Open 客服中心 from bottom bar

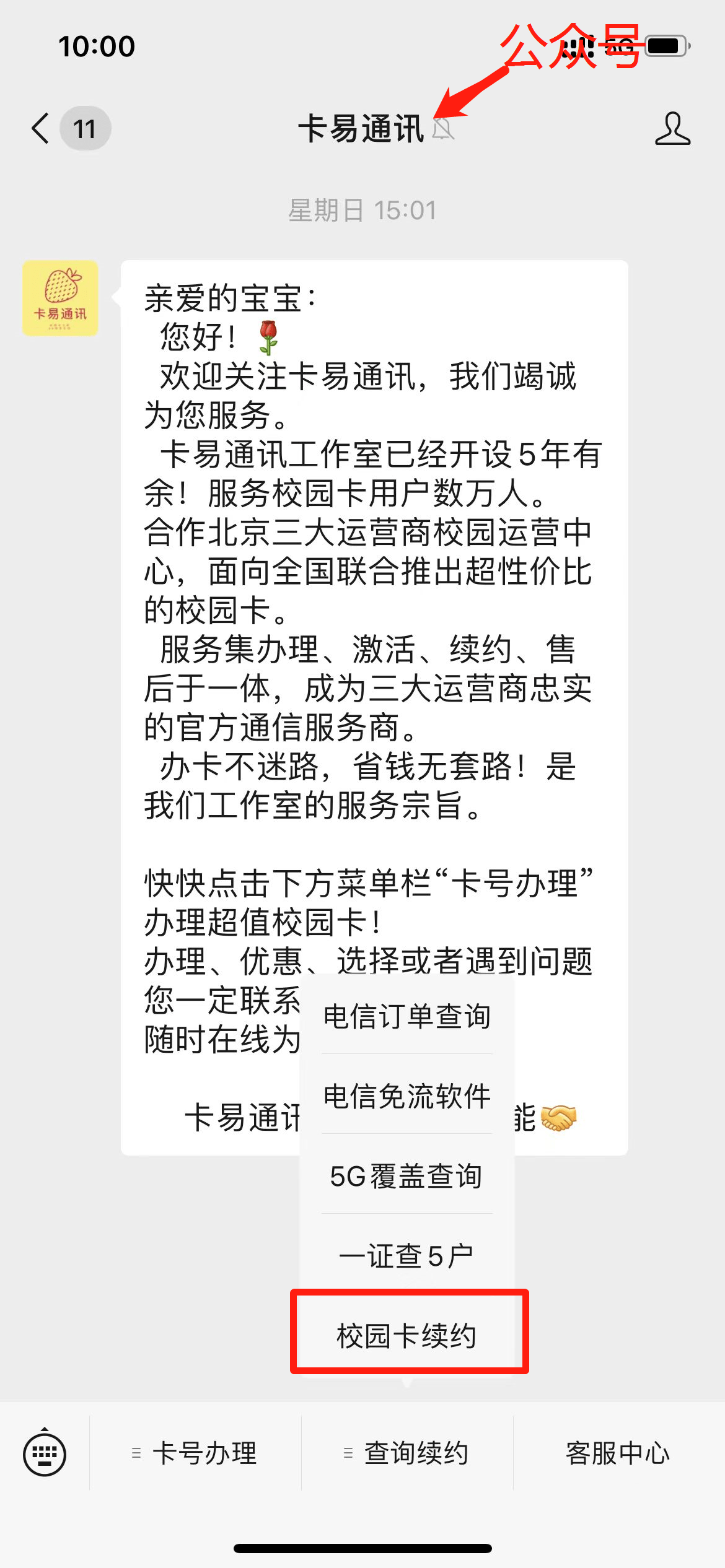(x=618, y=1453)
